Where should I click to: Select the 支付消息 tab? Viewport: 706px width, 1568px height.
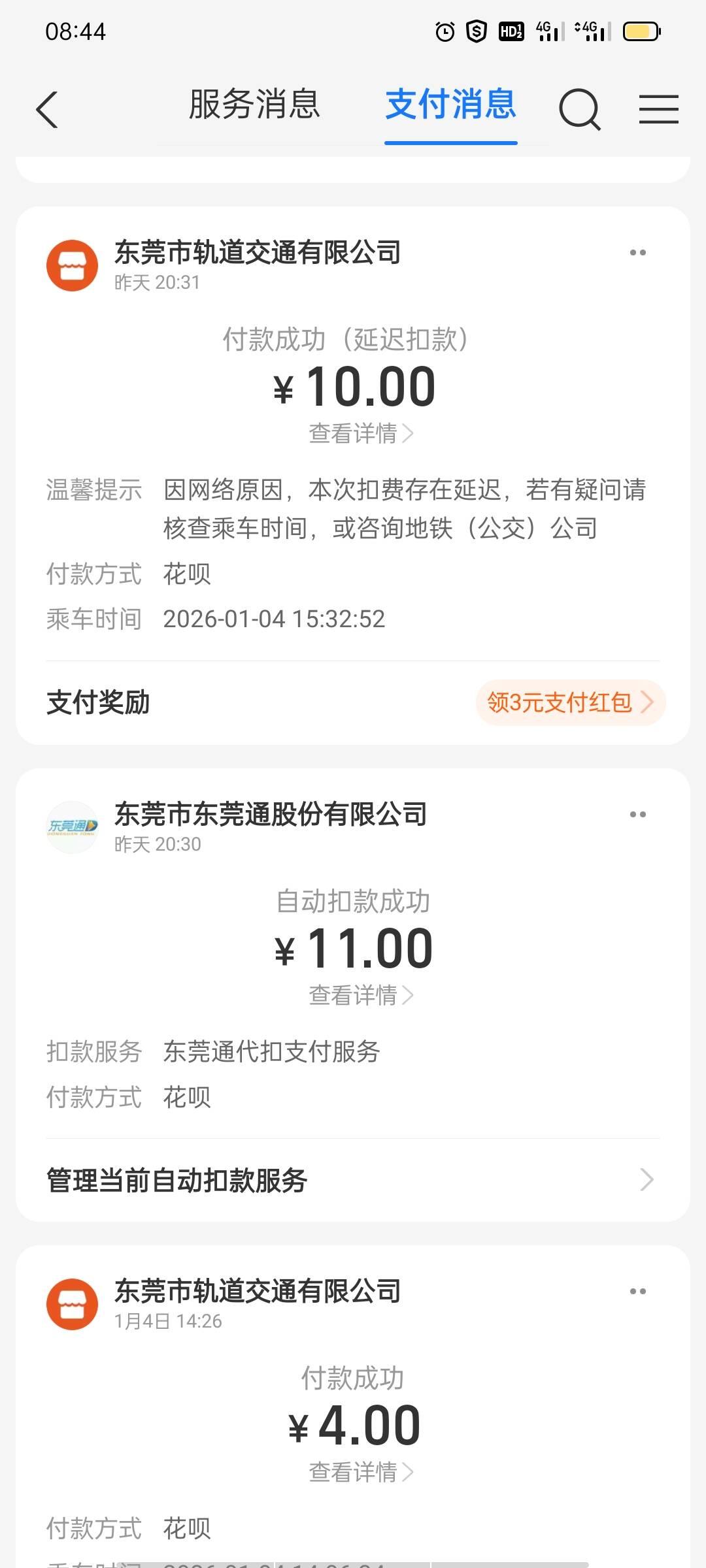pyautogui.click(x=450, y=105)
